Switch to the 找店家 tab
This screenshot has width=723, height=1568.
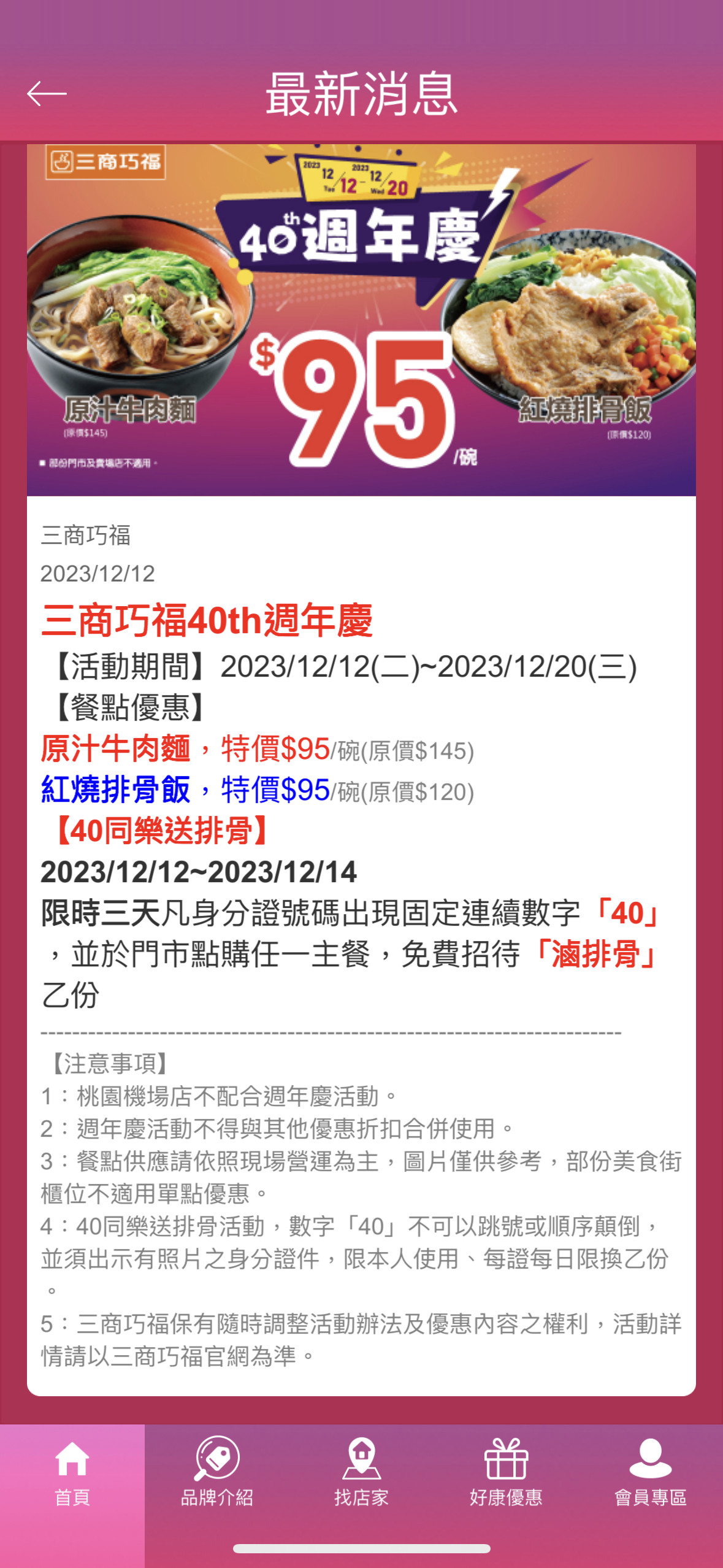point(361,1473)
